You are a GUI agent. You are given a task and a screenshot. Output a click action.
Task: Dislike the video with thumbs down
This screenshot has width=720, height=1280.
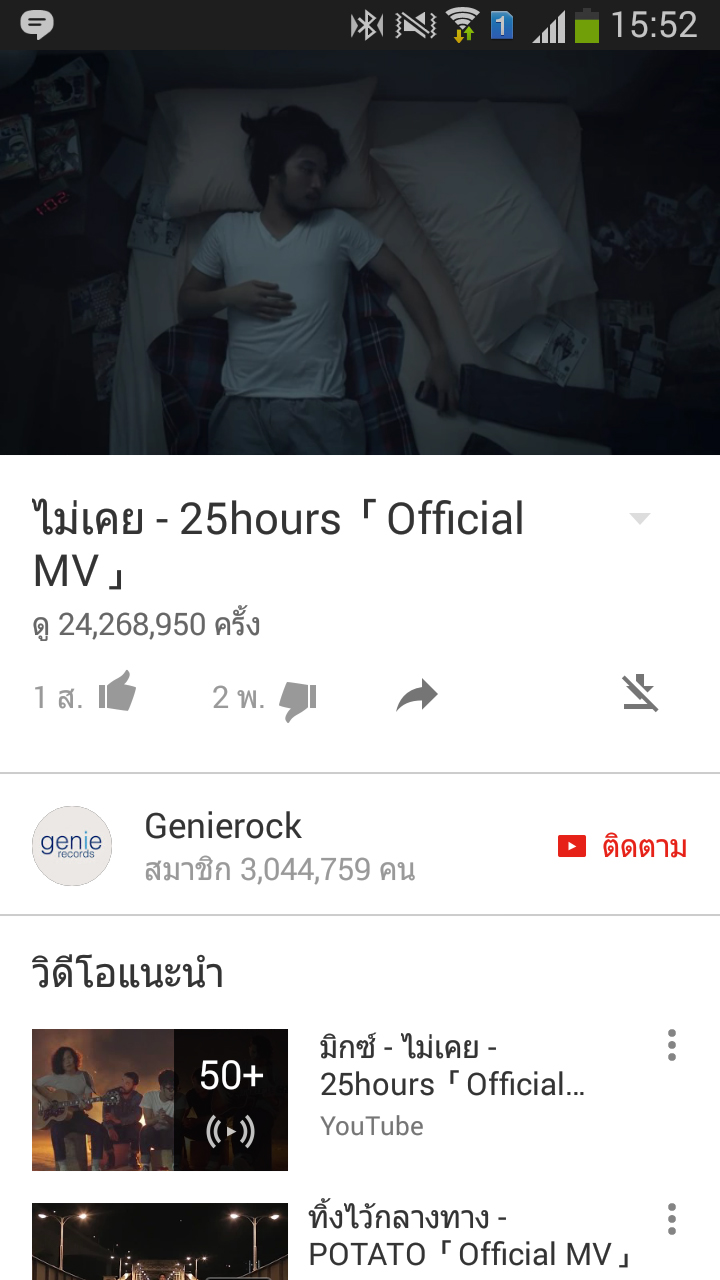297,698
